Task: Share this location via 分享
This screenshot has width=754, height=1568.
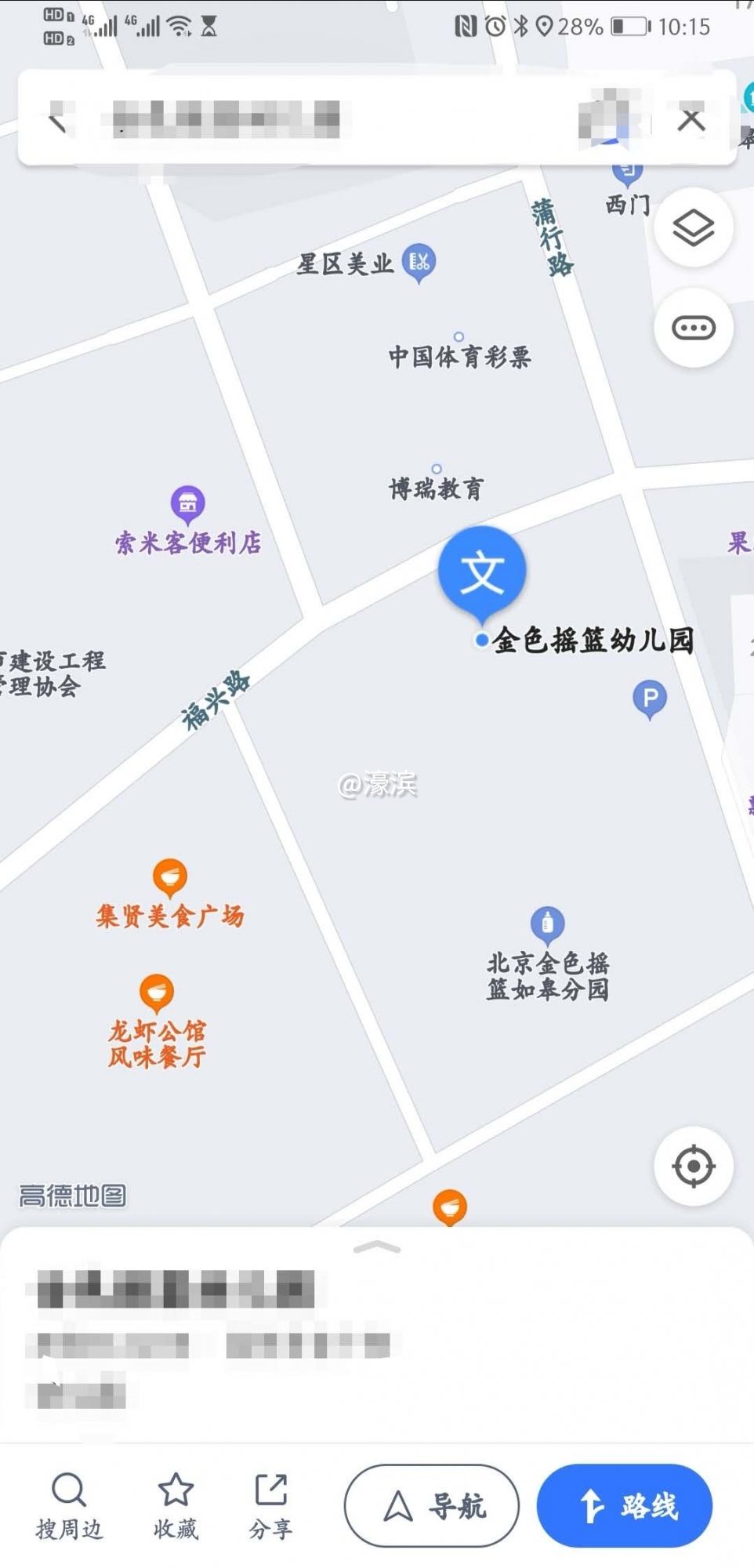Action: 271,1505
